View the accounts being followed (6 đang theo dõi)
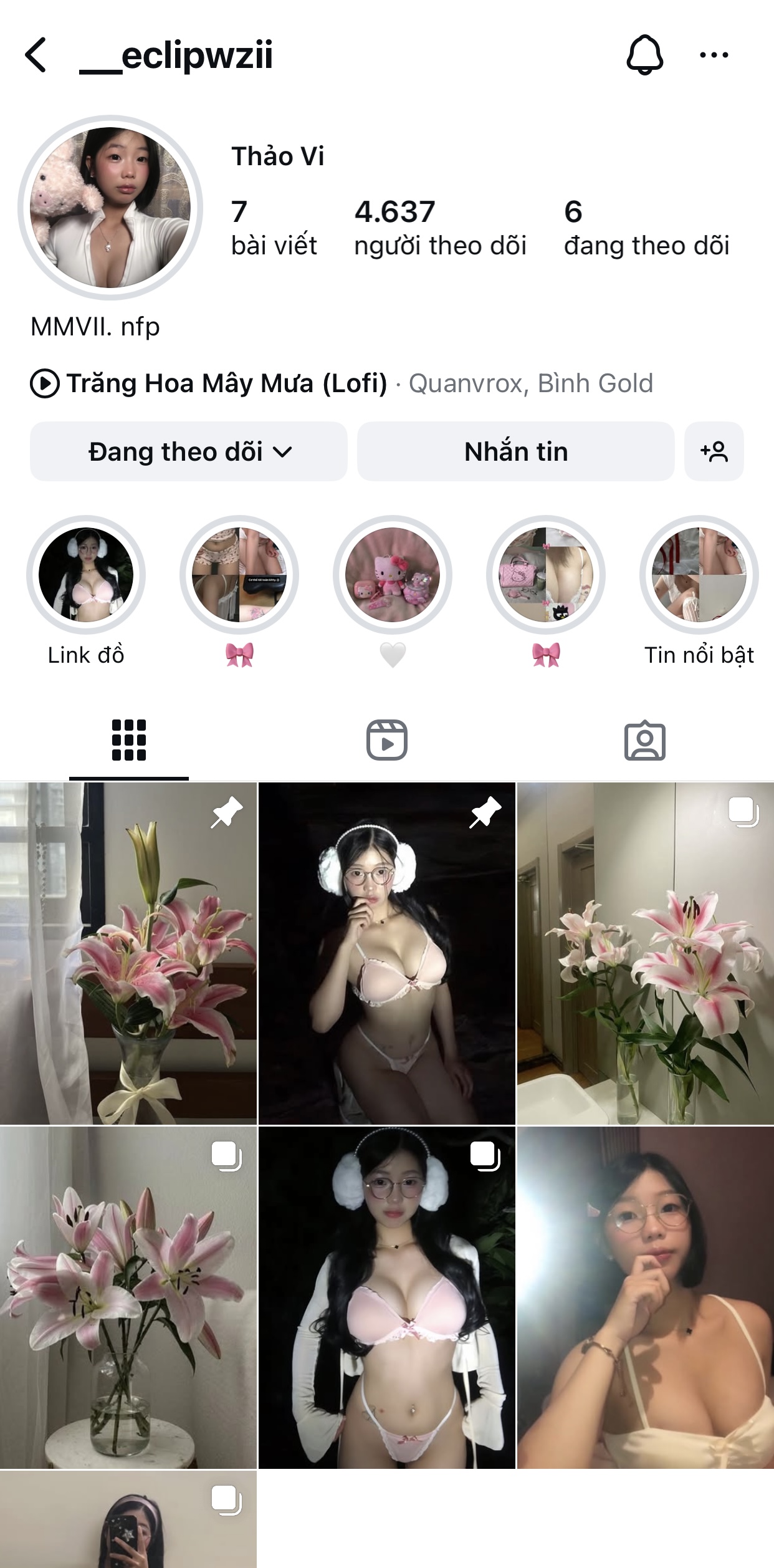Image resolution: width=774 pixels, height=1568 pixels. [x=646, y=228]
